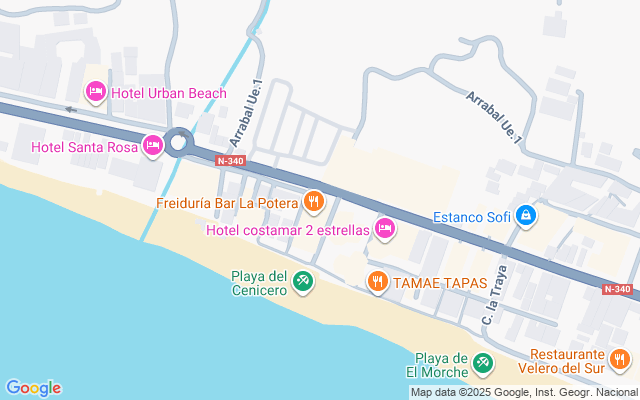This screenshot has width=640, height=400.
Task: Open the Hotel Urban Beach marker
Action: [x=97, y=93]
